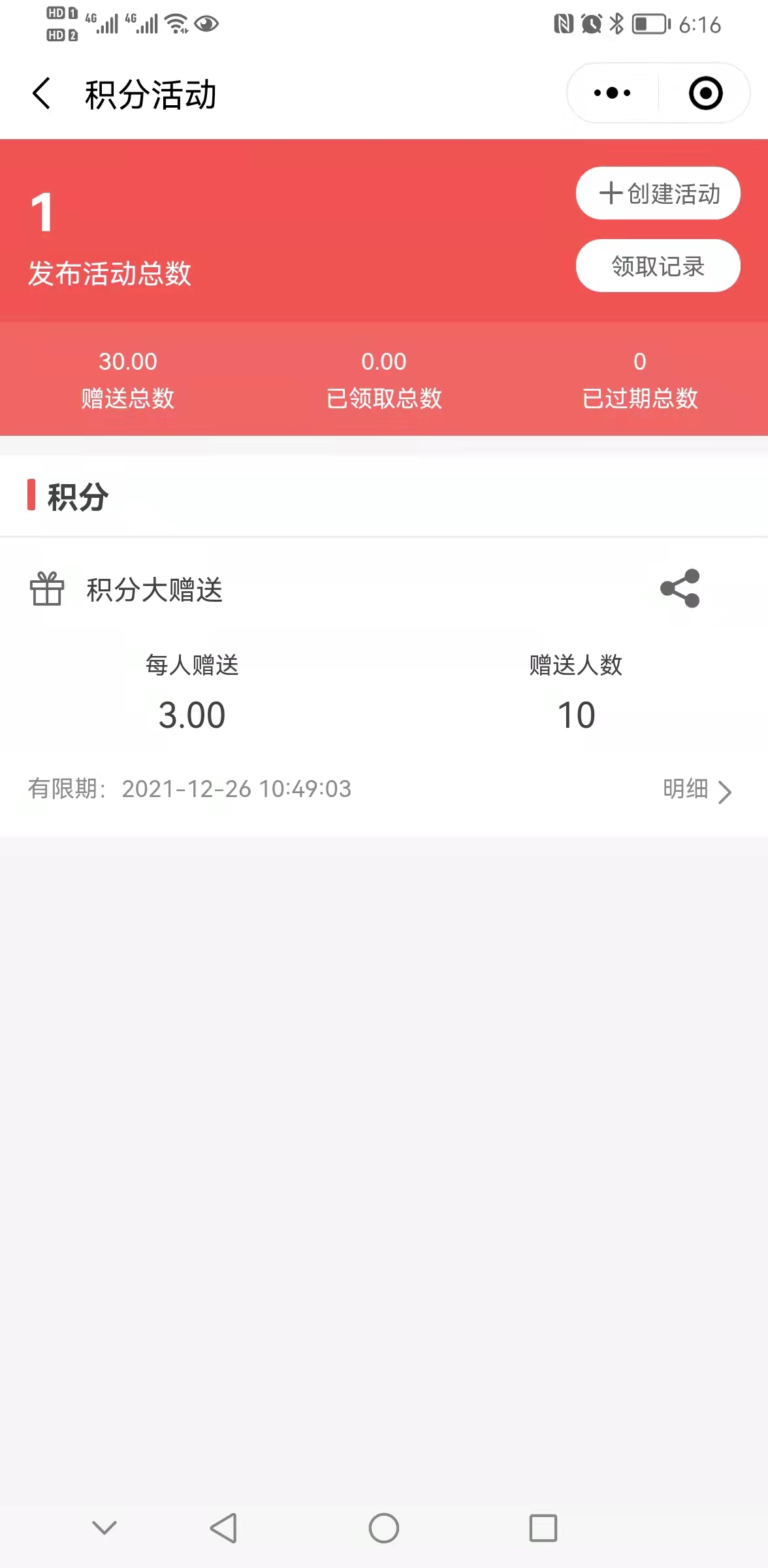Share the 积分大赠送 activity
The height and width of the screenshot is (1568, 768).
pos(680,589)
